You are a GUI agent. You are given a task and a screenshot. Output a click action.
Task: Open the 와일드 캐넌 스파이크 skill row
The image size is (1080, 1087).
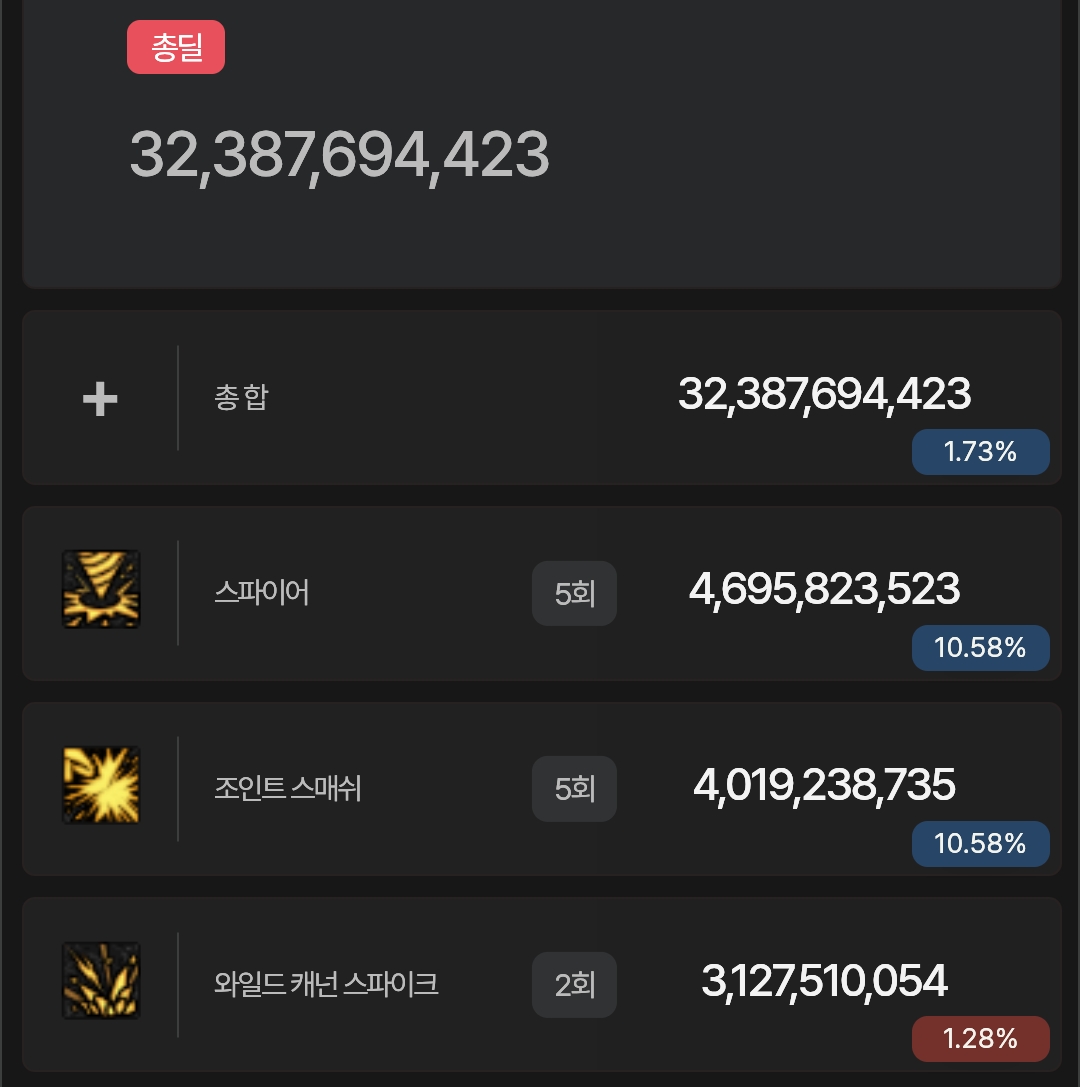pos(541,984)
